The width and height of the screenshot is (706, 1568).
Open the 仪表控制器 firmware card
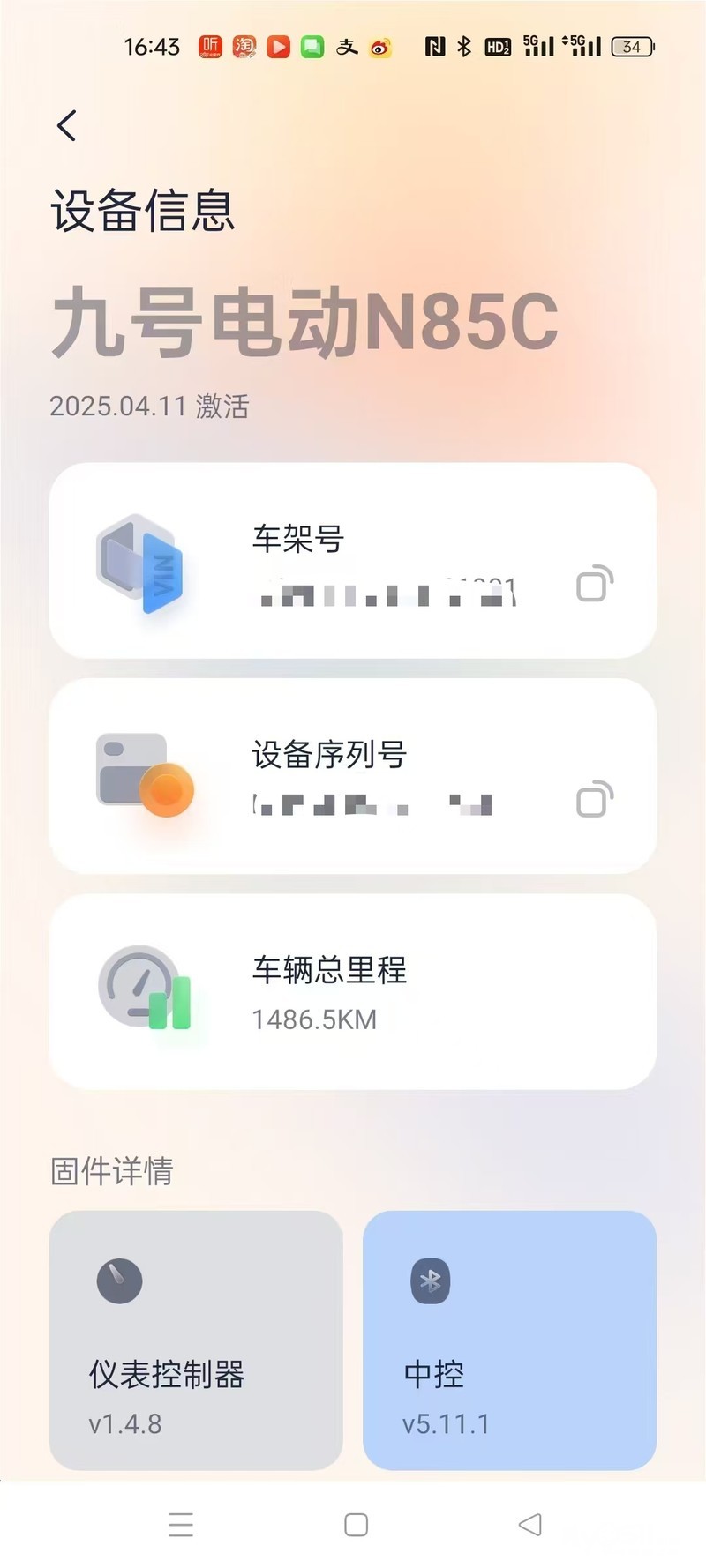[196, 1339]
